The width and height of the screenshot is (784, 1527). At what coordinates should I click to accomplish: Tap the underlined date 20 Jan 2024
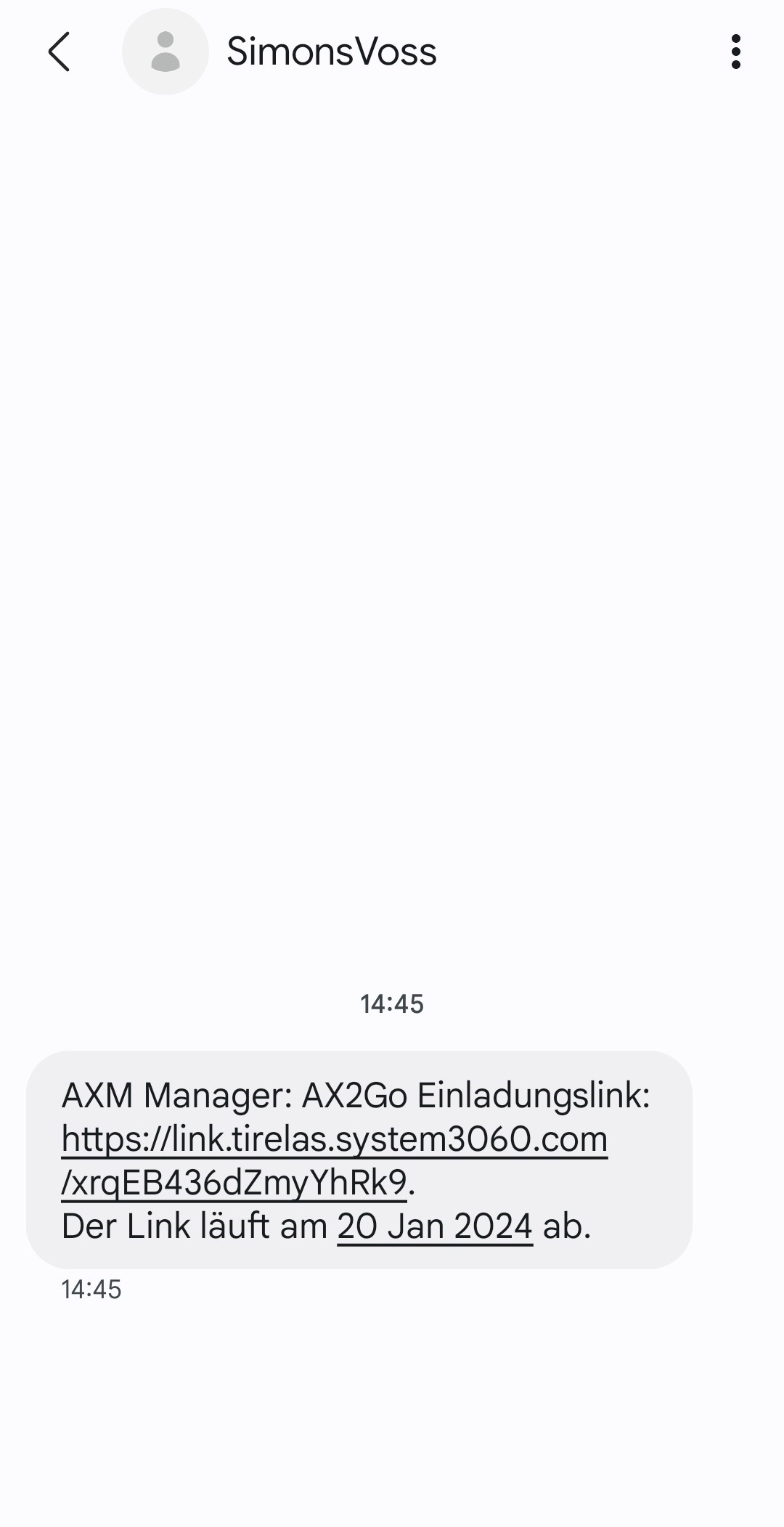[434, 1226]
